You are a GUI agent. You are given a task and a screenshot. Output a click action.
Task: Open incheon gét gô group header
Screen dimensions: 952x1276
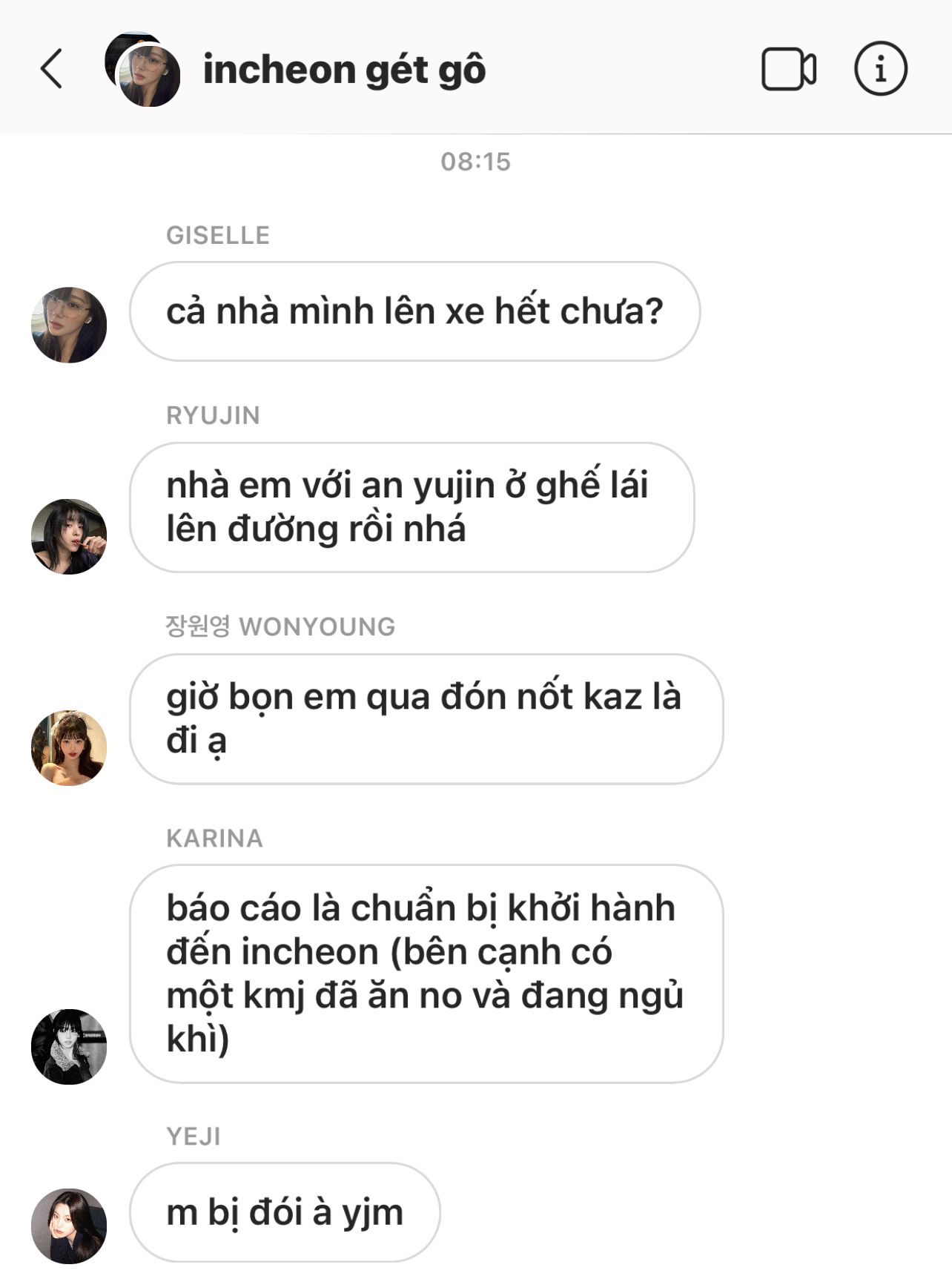[x=343, y=70]
